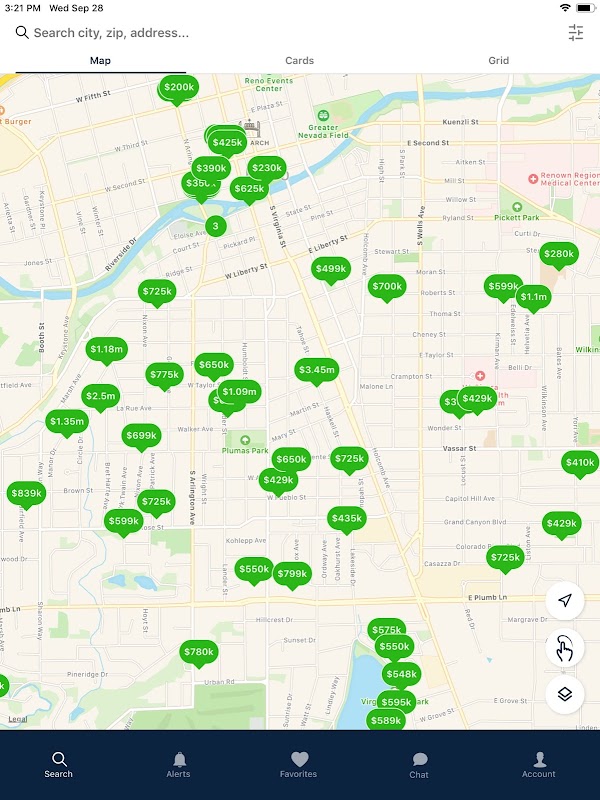Open the search filters icon
This screenshot has width=600, height=800.
(576, 33)
